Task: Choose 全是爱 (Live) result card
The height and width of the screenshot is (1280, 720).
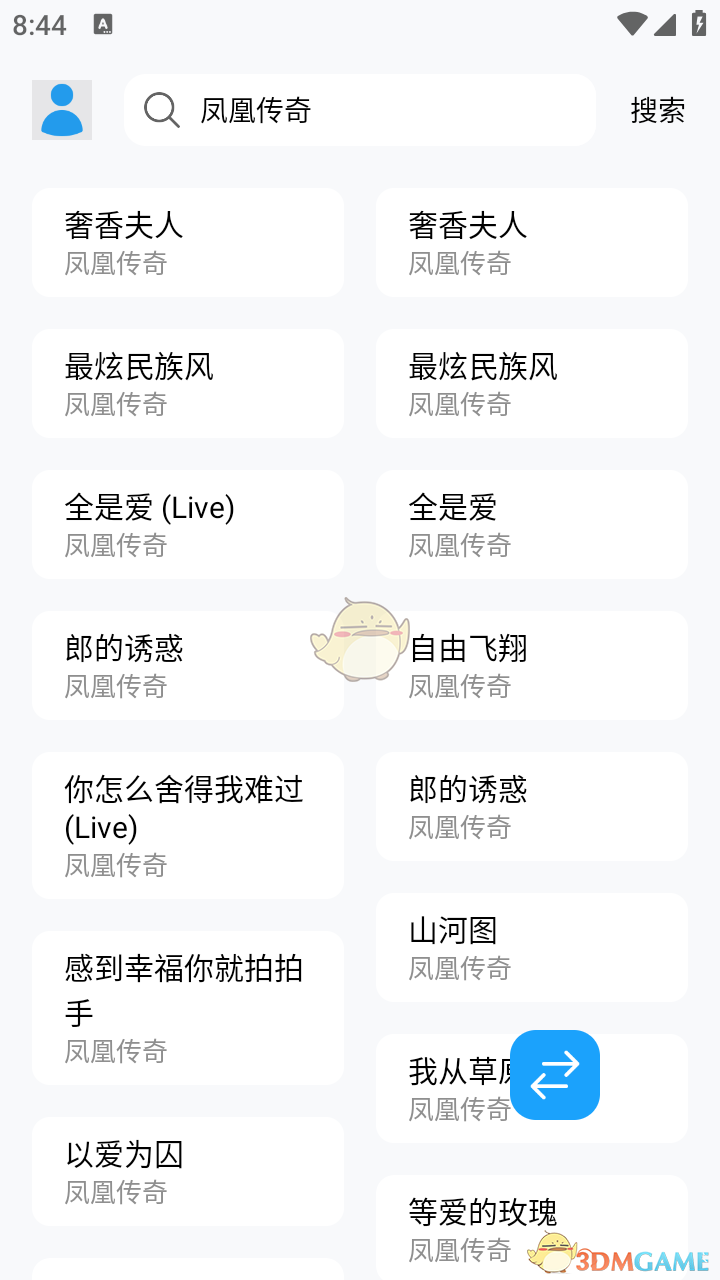Action: pyautogui.click(x=187, y=524)
